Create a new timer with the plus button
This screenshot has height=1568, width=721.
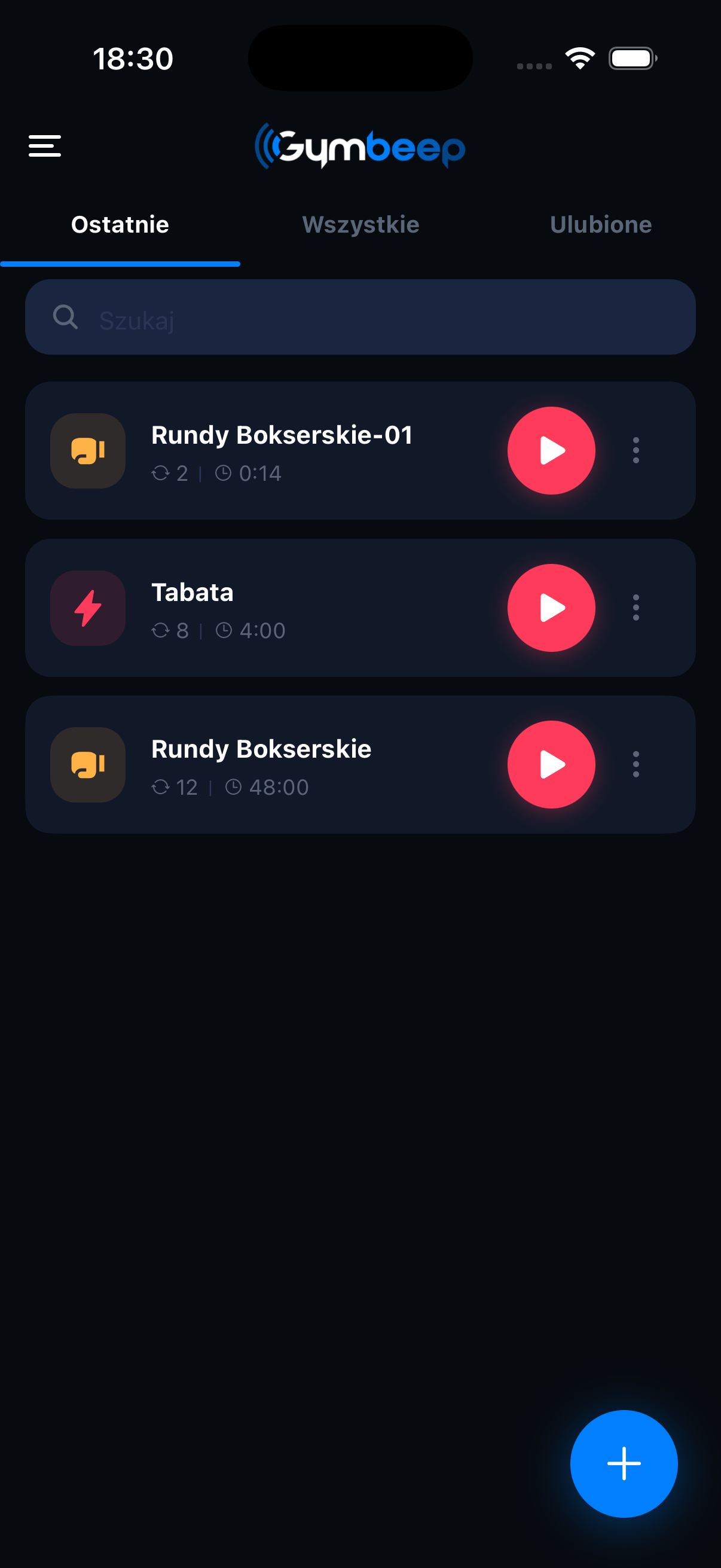tap(624, 1464)
